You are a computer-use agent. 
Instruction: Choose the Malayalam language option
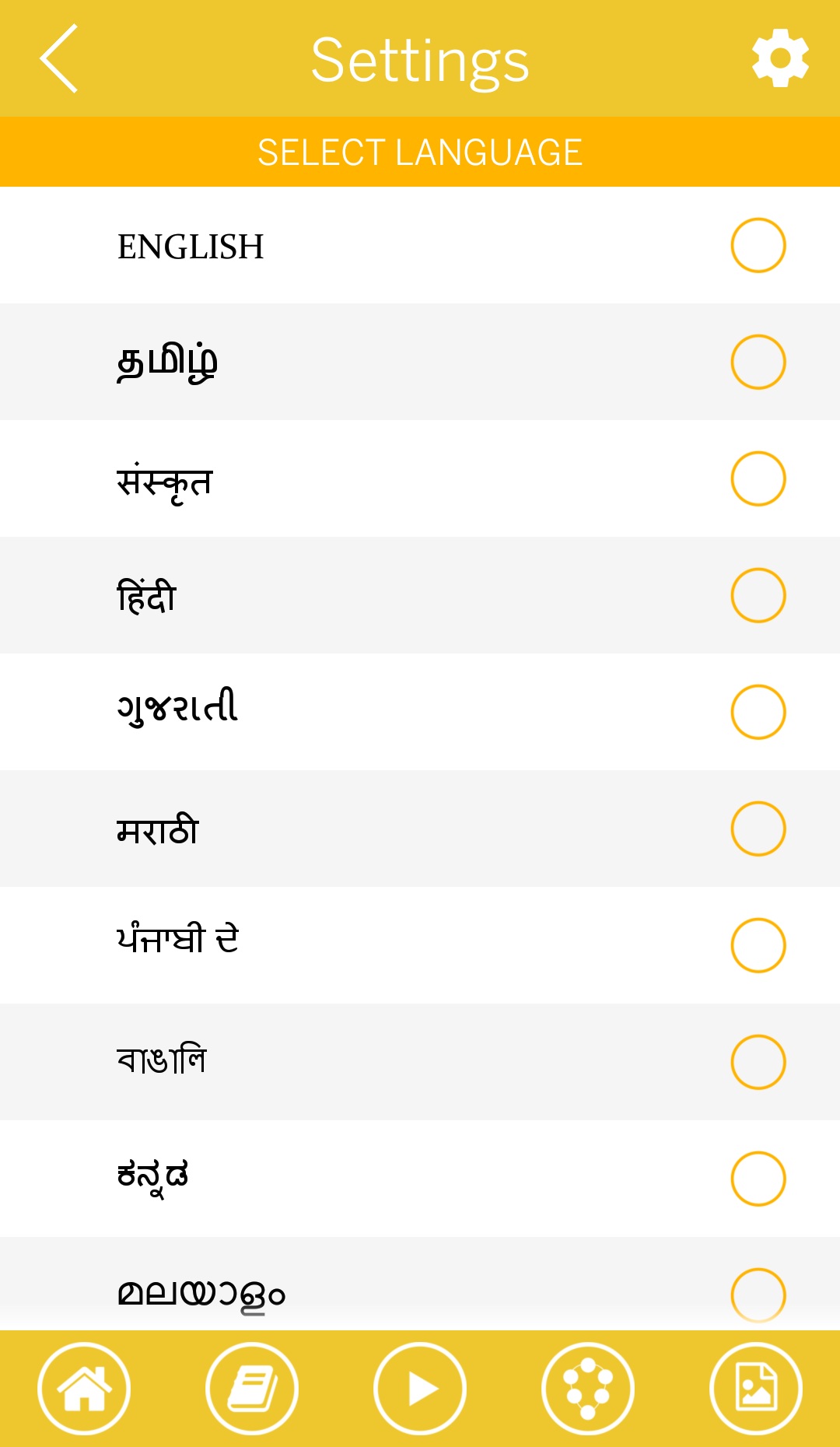tap(420, 1284)
